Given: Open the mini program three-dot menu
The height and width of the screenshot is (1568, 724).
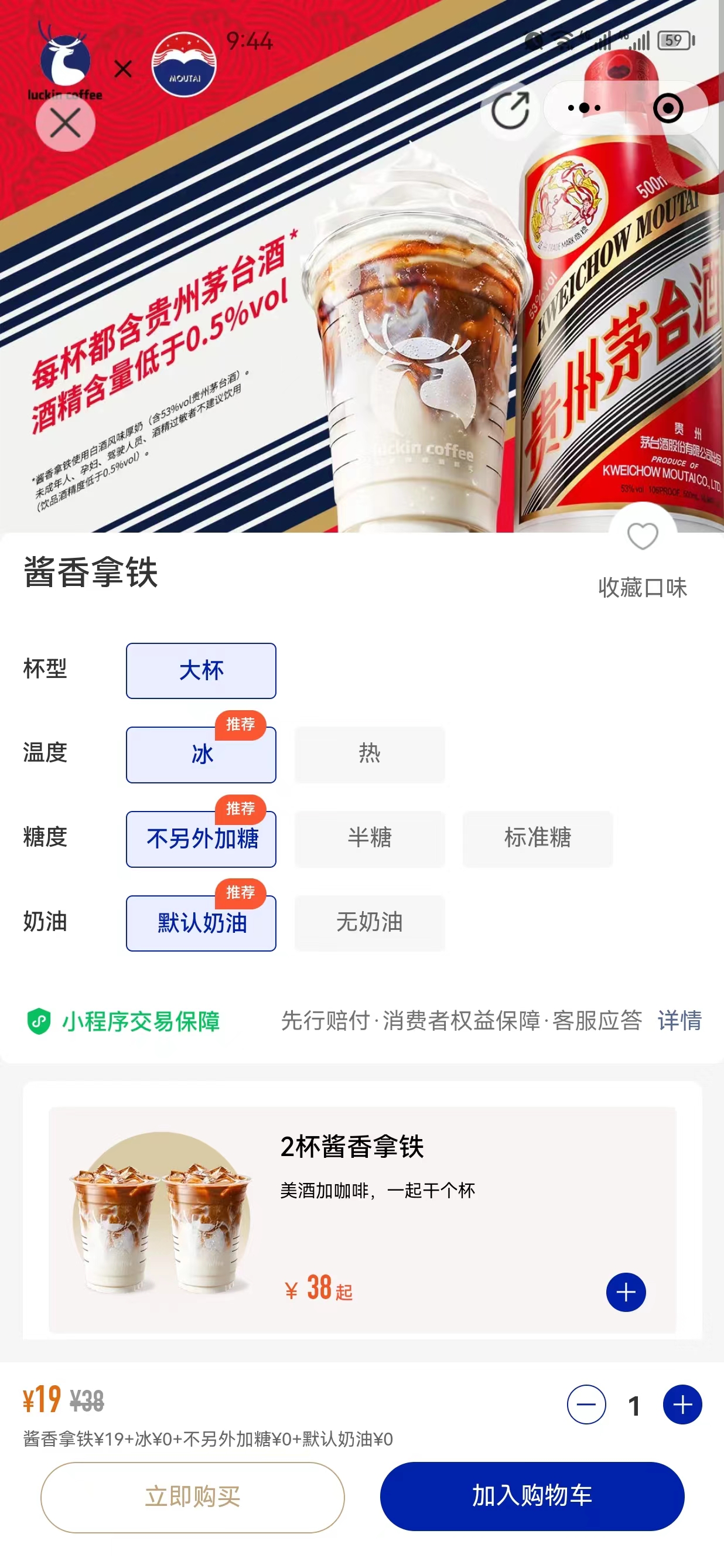Looking at the screenshot, I should point(584,108).
